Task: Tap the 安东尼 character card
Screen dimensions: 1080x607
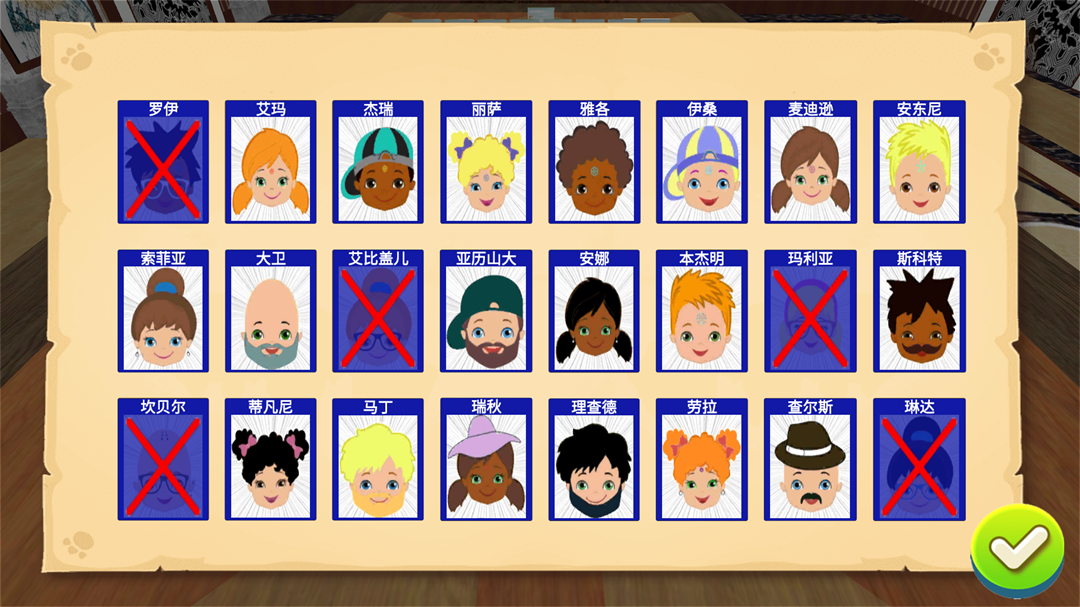Action: coord(918,162)
